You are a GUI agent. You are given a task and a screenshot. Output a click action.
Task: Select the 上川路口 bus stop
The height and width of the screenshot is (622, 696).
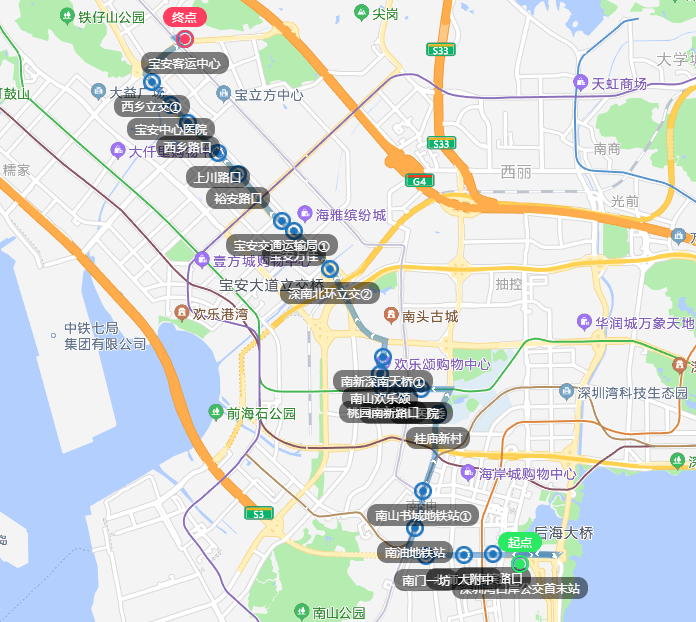[217, 177]
